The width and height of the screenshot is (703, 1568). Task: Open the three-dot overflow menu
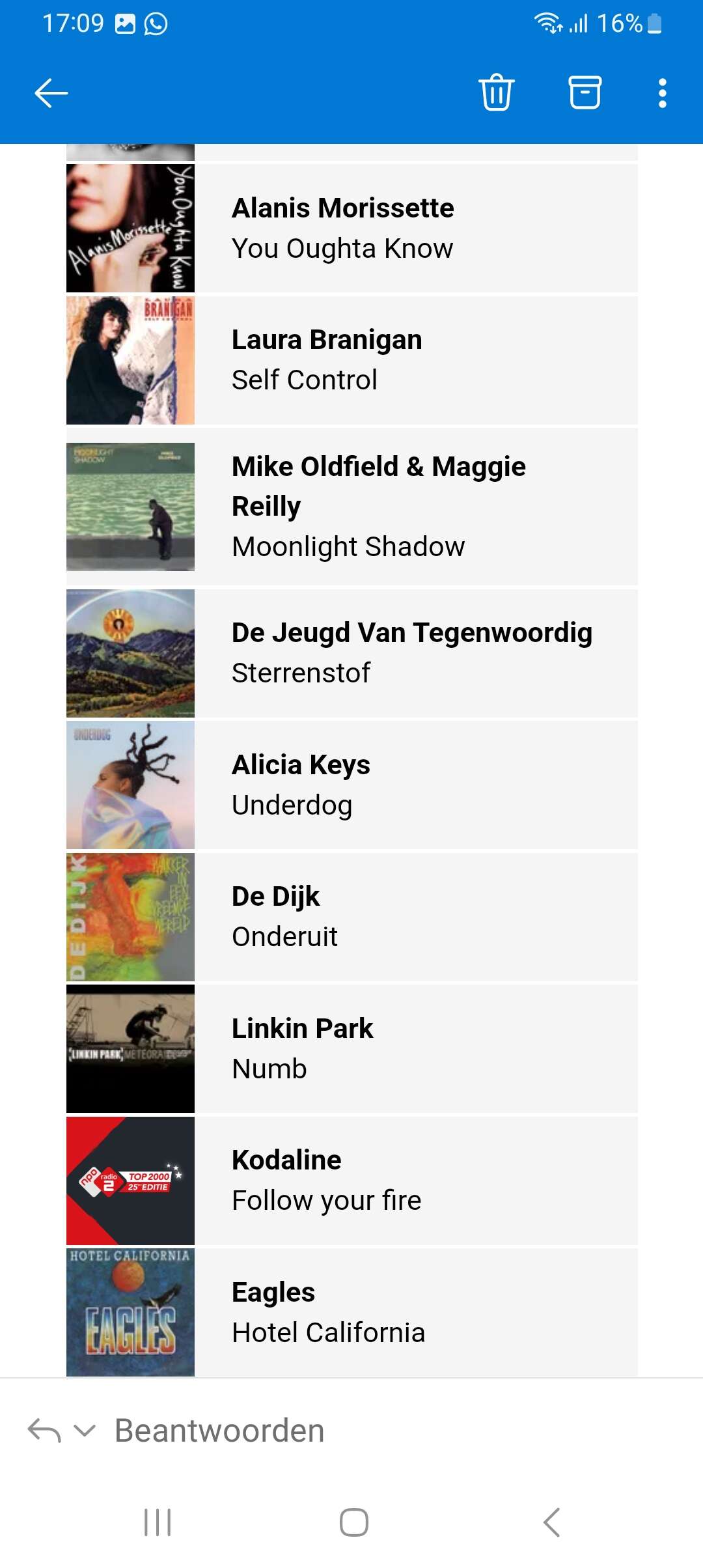tap(662, 93)
